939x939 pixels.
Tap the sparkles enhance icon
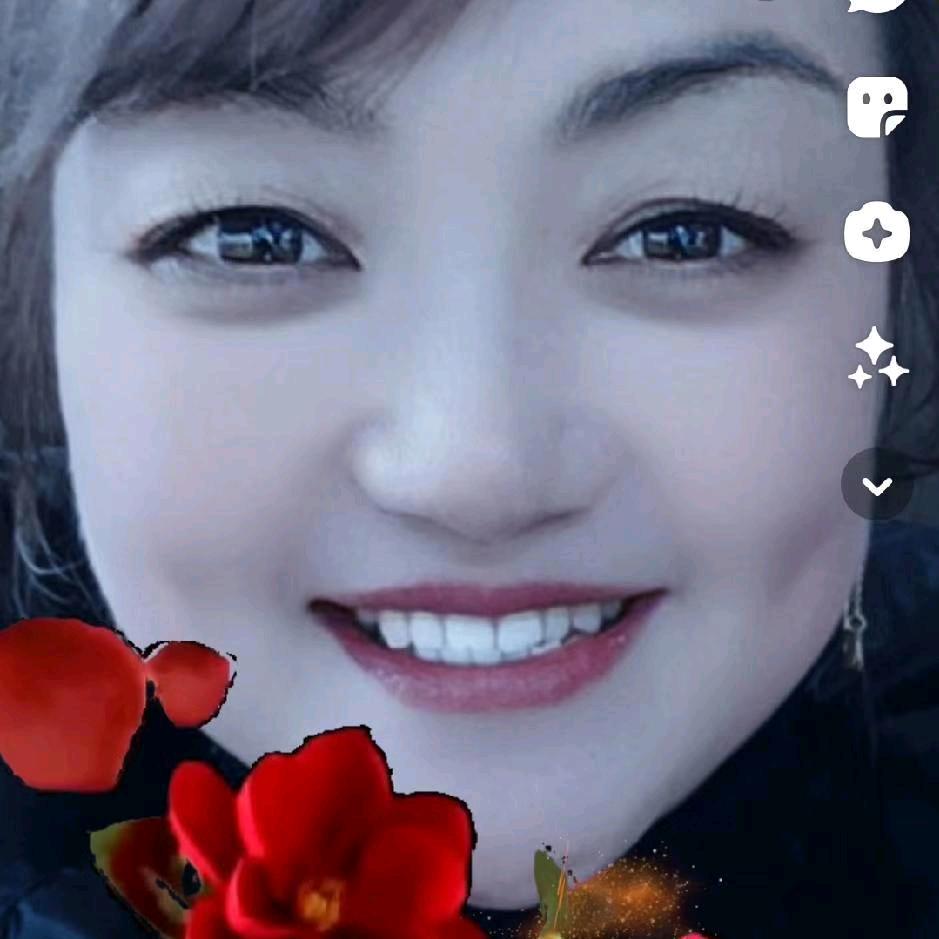877,359
